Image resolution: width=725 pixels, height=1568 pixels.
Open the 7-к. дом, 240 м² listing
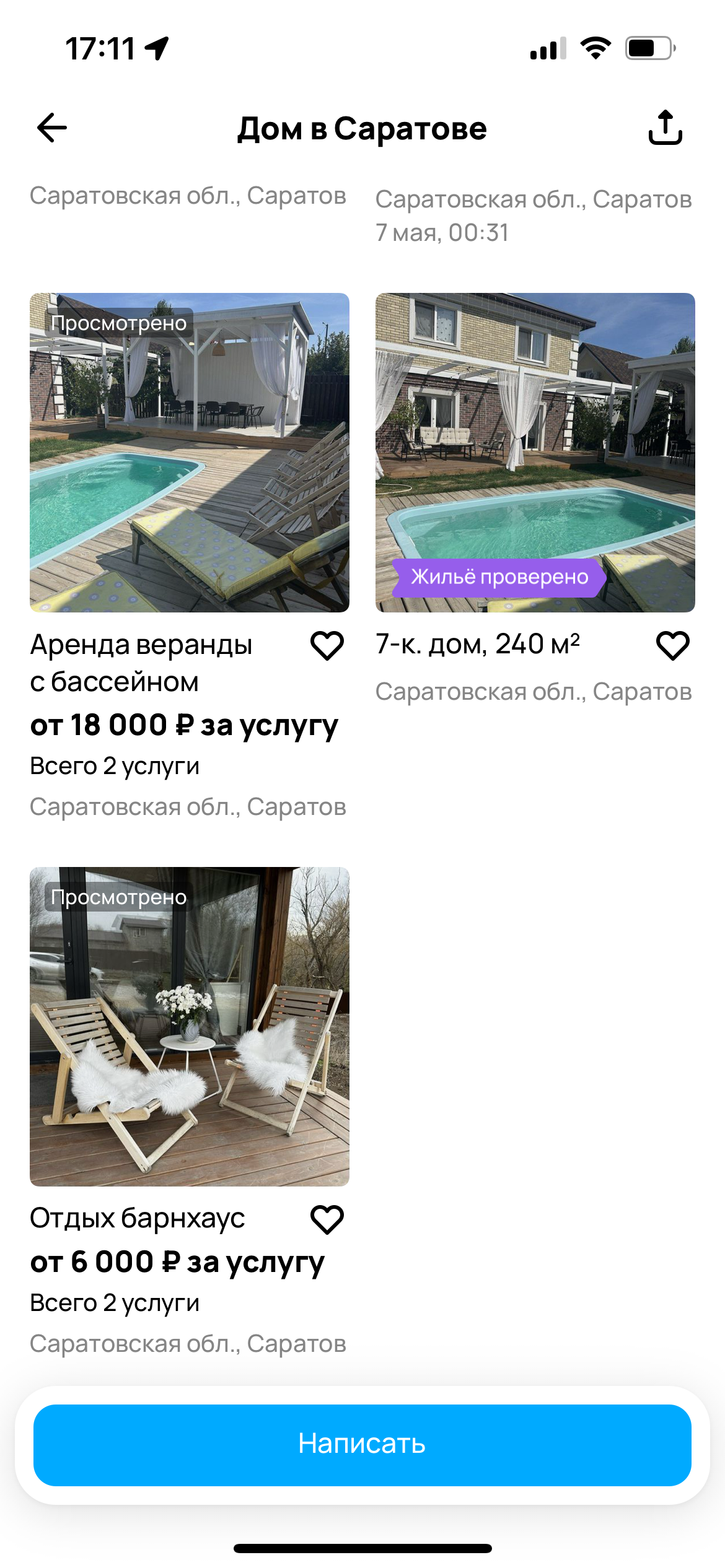pos(535,453)
